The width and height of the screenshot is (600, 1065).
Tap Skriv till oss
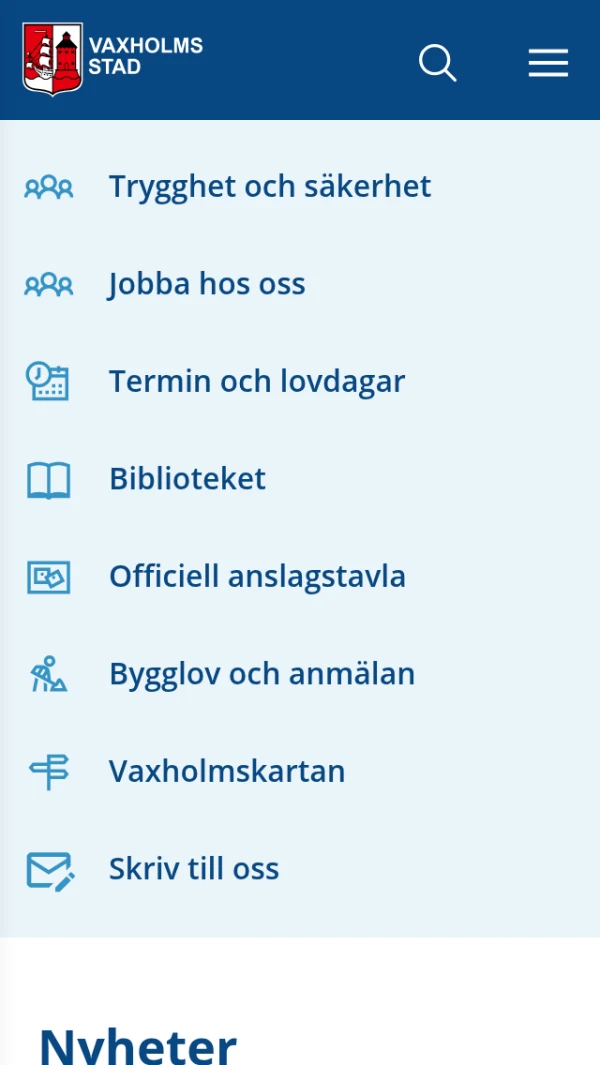(x=194, y=869)
